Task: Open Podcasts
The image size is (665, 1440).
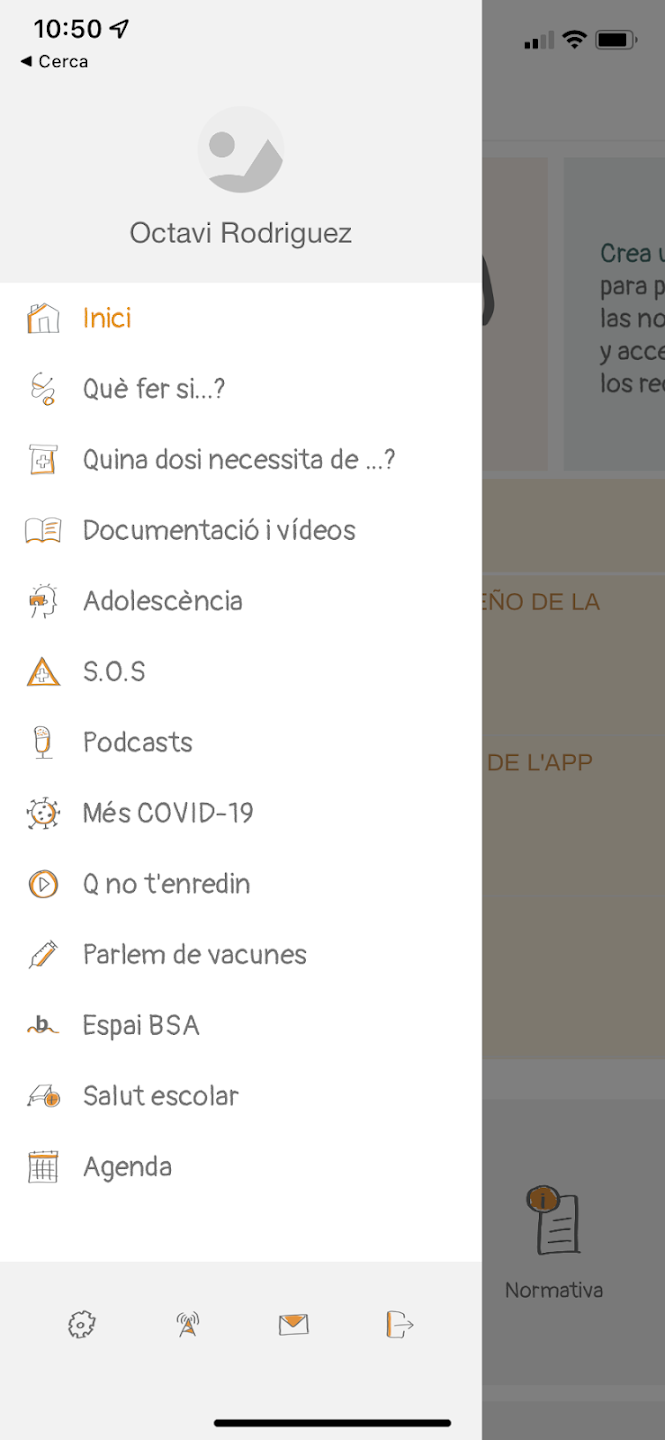Action: point(240,743)
